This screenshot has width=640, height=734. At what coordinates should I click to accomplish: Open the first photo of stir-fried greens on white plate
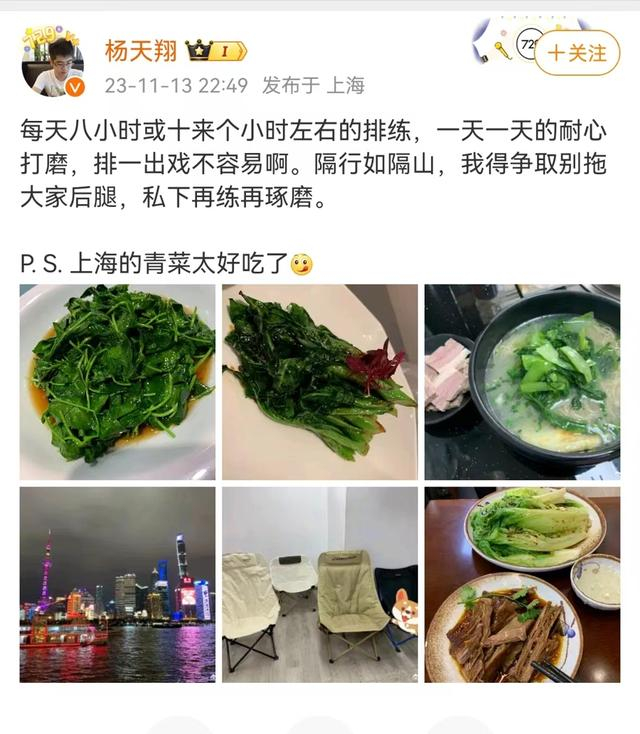click(x=117, y=382)
